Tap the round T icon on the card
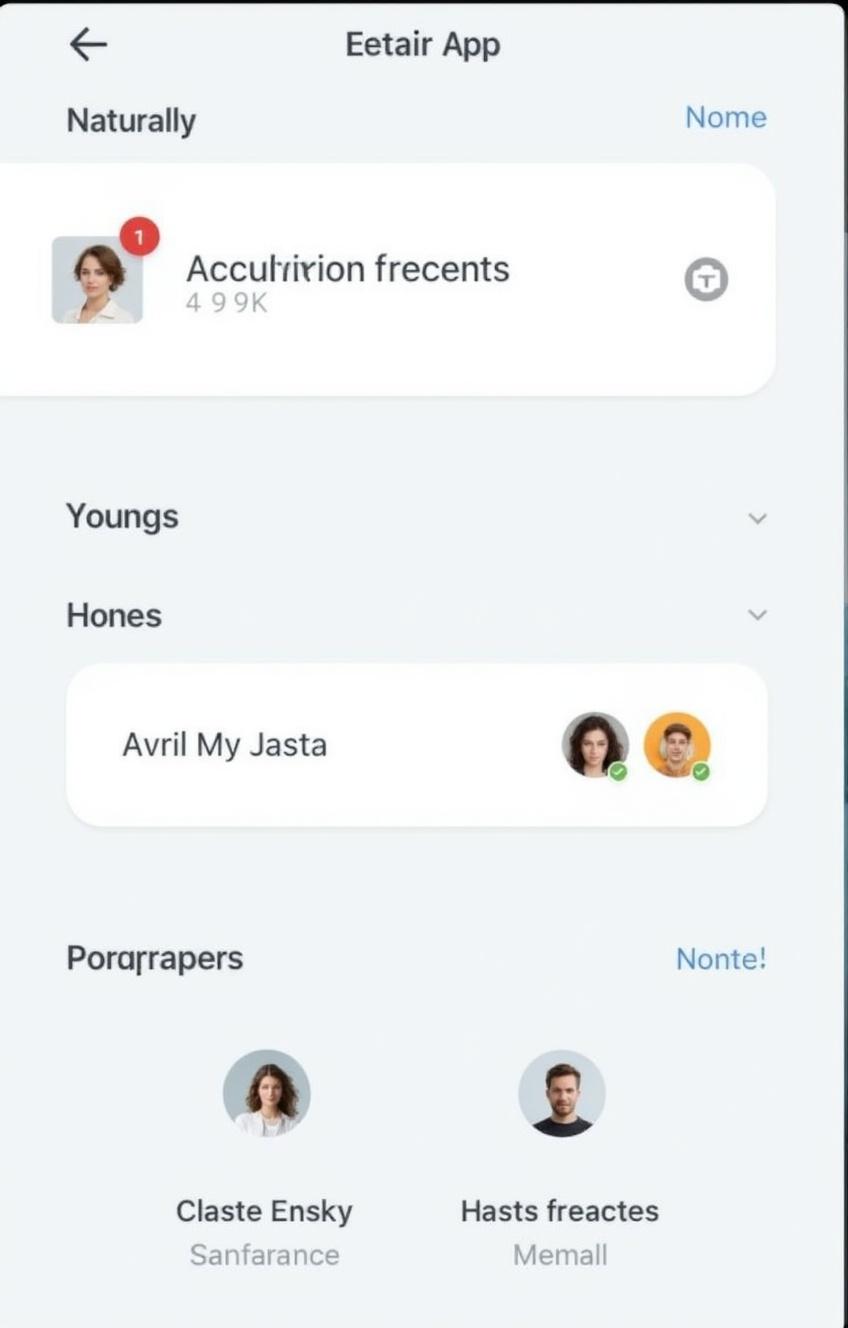 tap(706, 279)
